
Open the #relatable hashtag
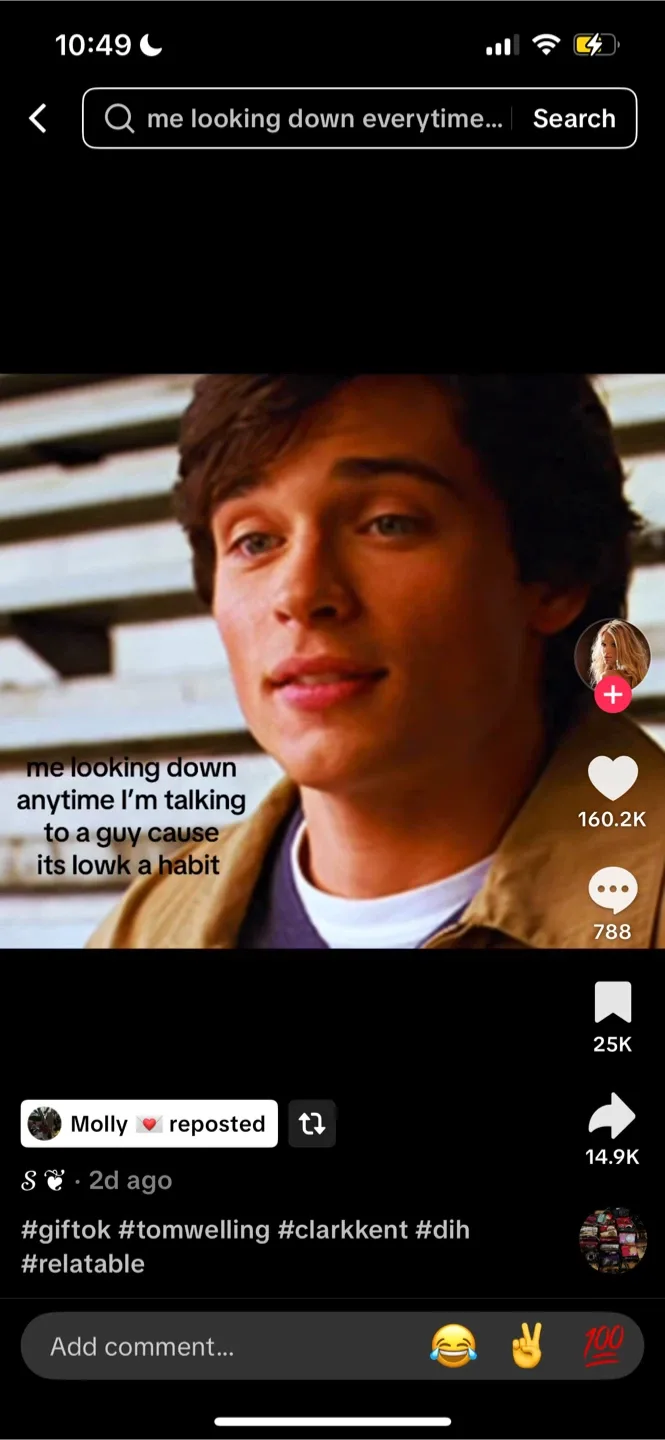[83, 1264]
